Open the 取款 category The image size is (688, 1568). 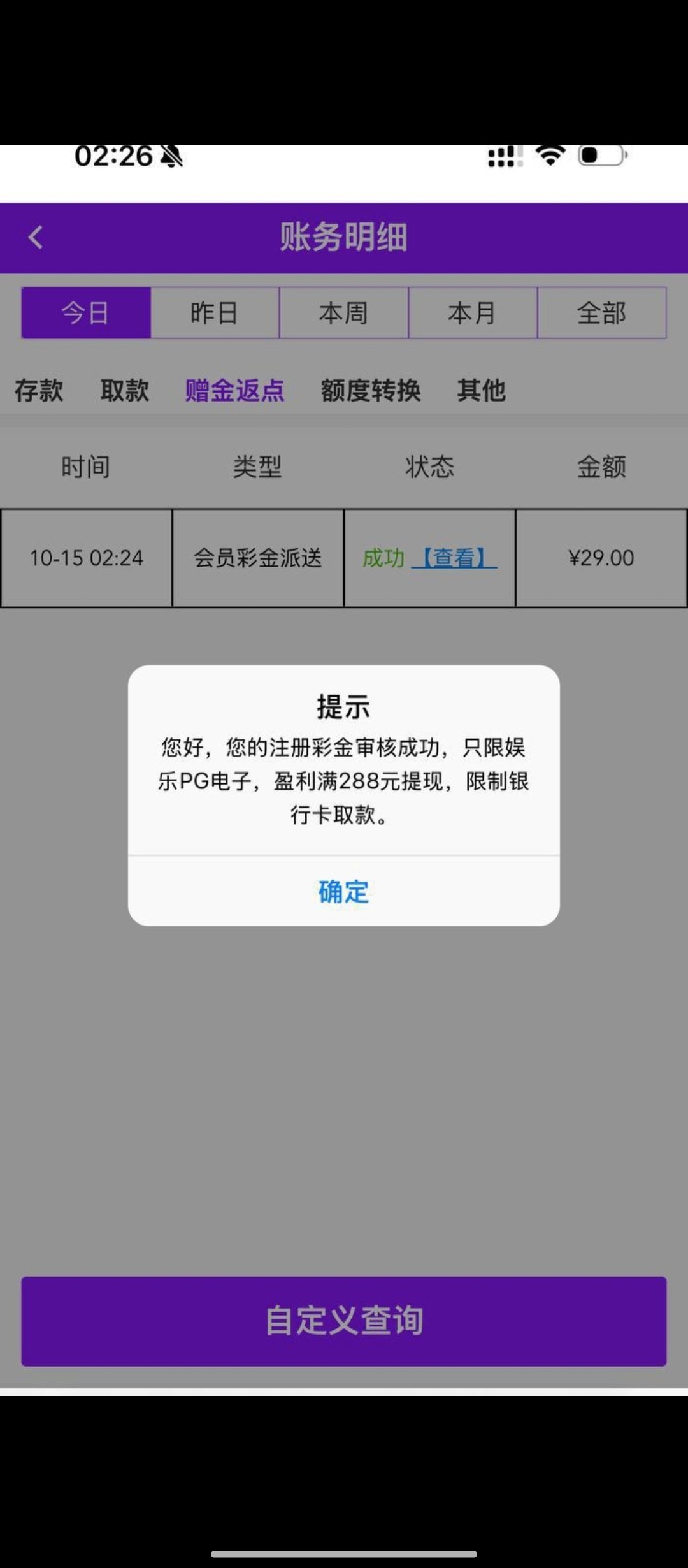tap(125, 390)
